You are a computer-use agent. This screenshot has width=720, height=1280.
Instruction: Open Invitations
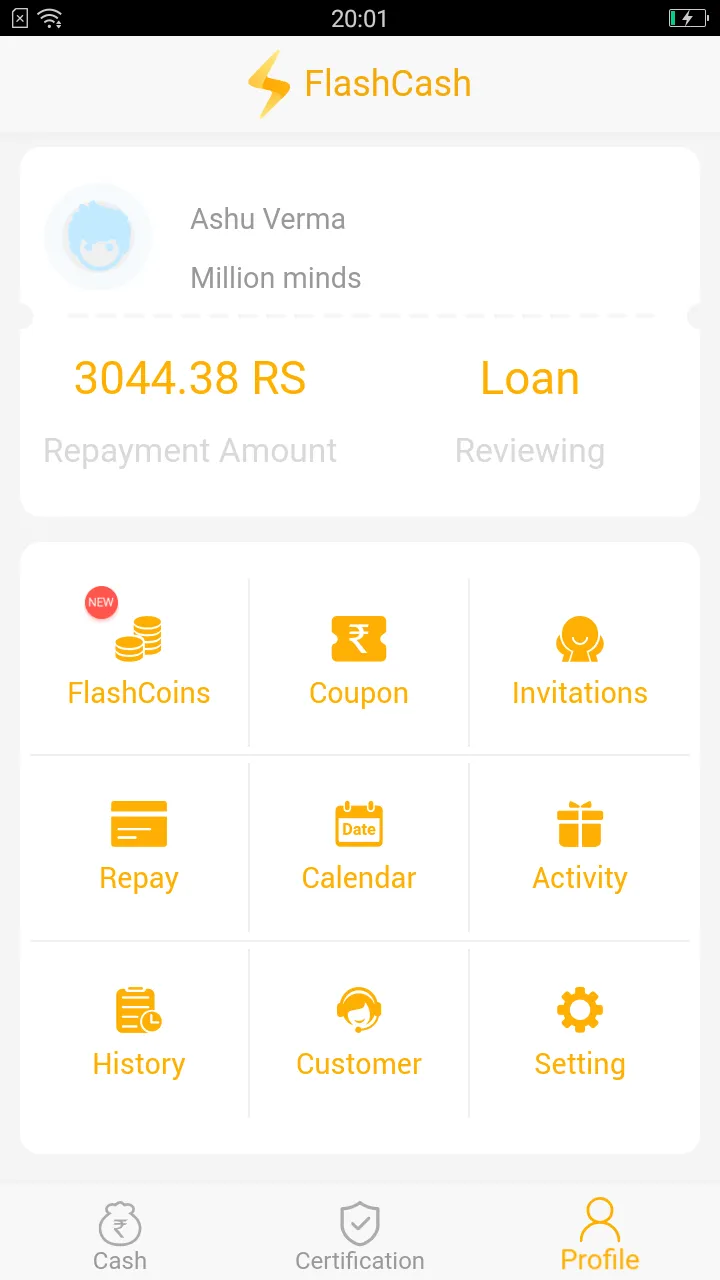579,661
